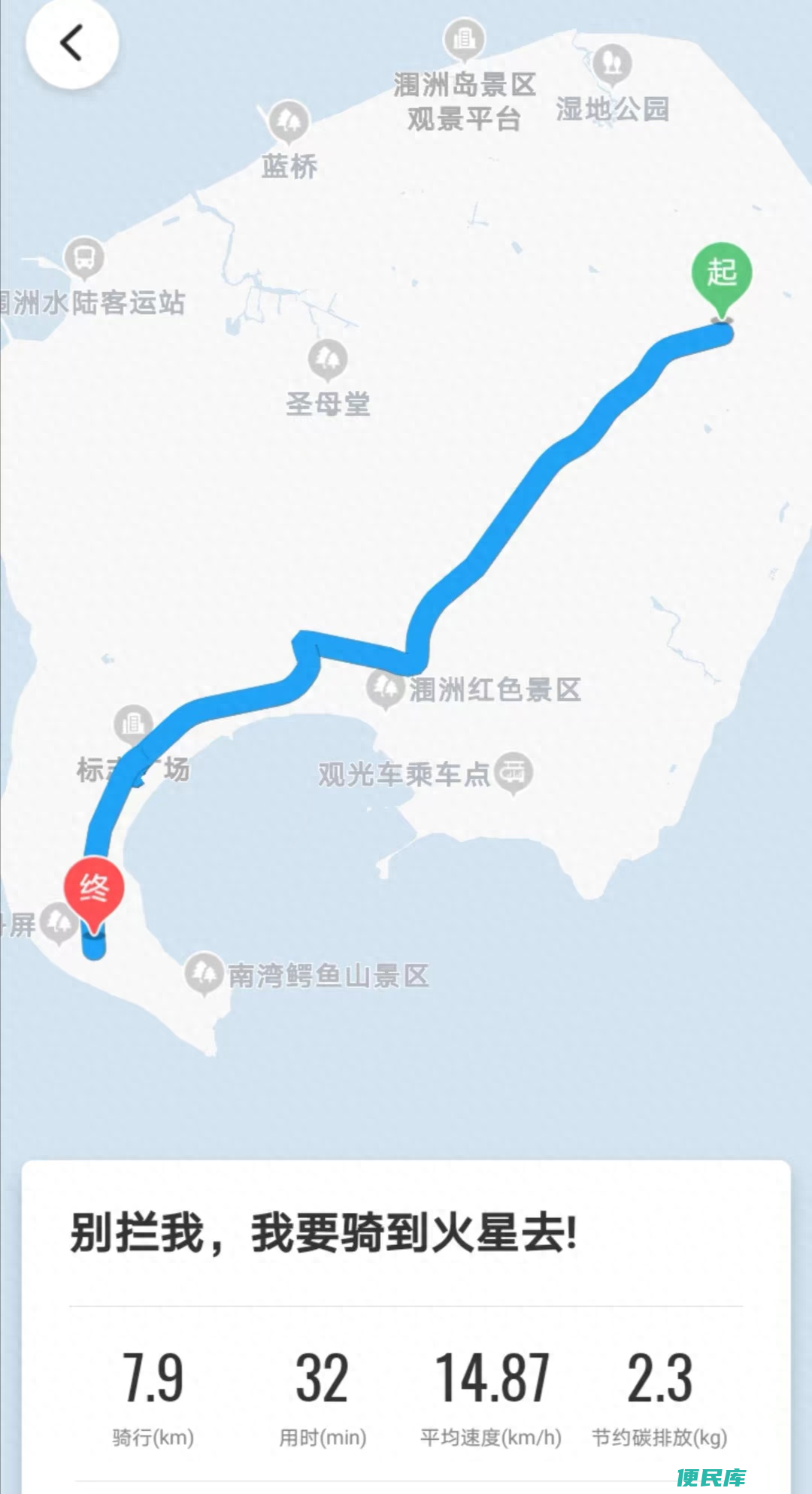Screen dimensions: 812x1494
Task: Select the 湿地公园 map landmark
Action: click(x=611, y=65)
